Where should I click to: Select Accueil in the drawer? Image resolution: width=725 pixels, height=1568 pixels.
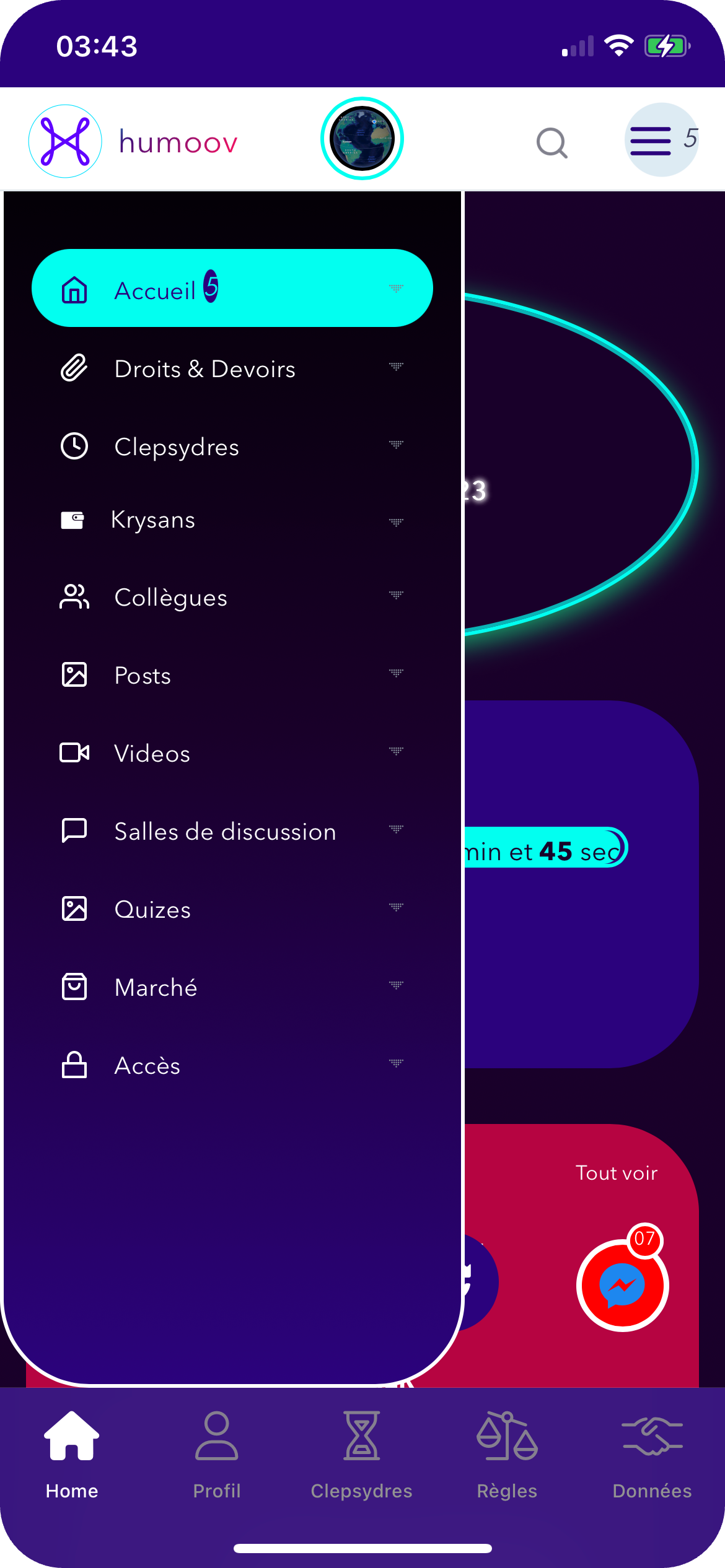pyautogui.click(x=232, y=289)
